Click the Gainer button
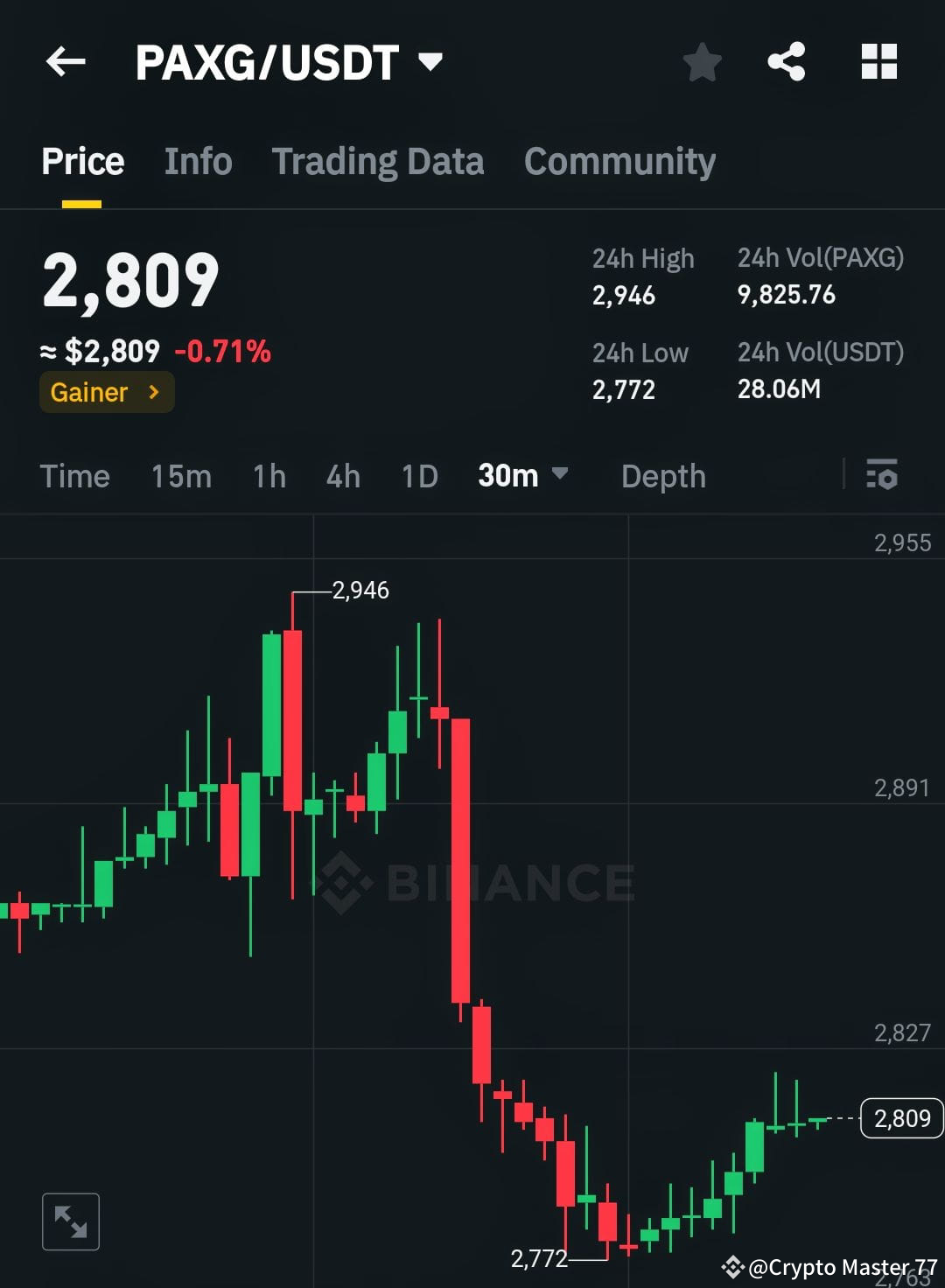945x1288 pixels. [x=106, y=392]
